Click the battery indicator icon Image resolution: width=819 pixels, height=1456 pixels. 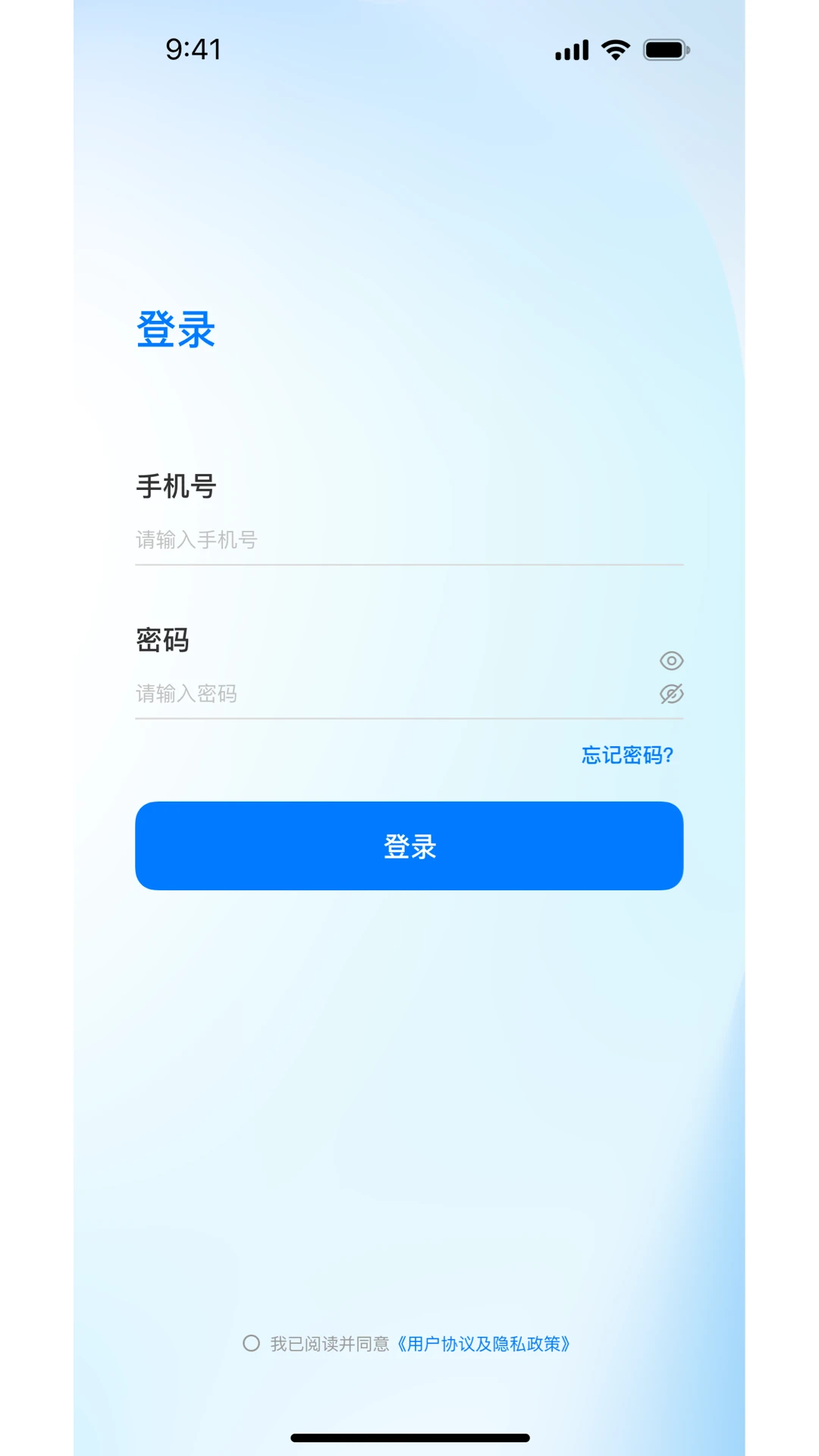(x=666, y=49)
